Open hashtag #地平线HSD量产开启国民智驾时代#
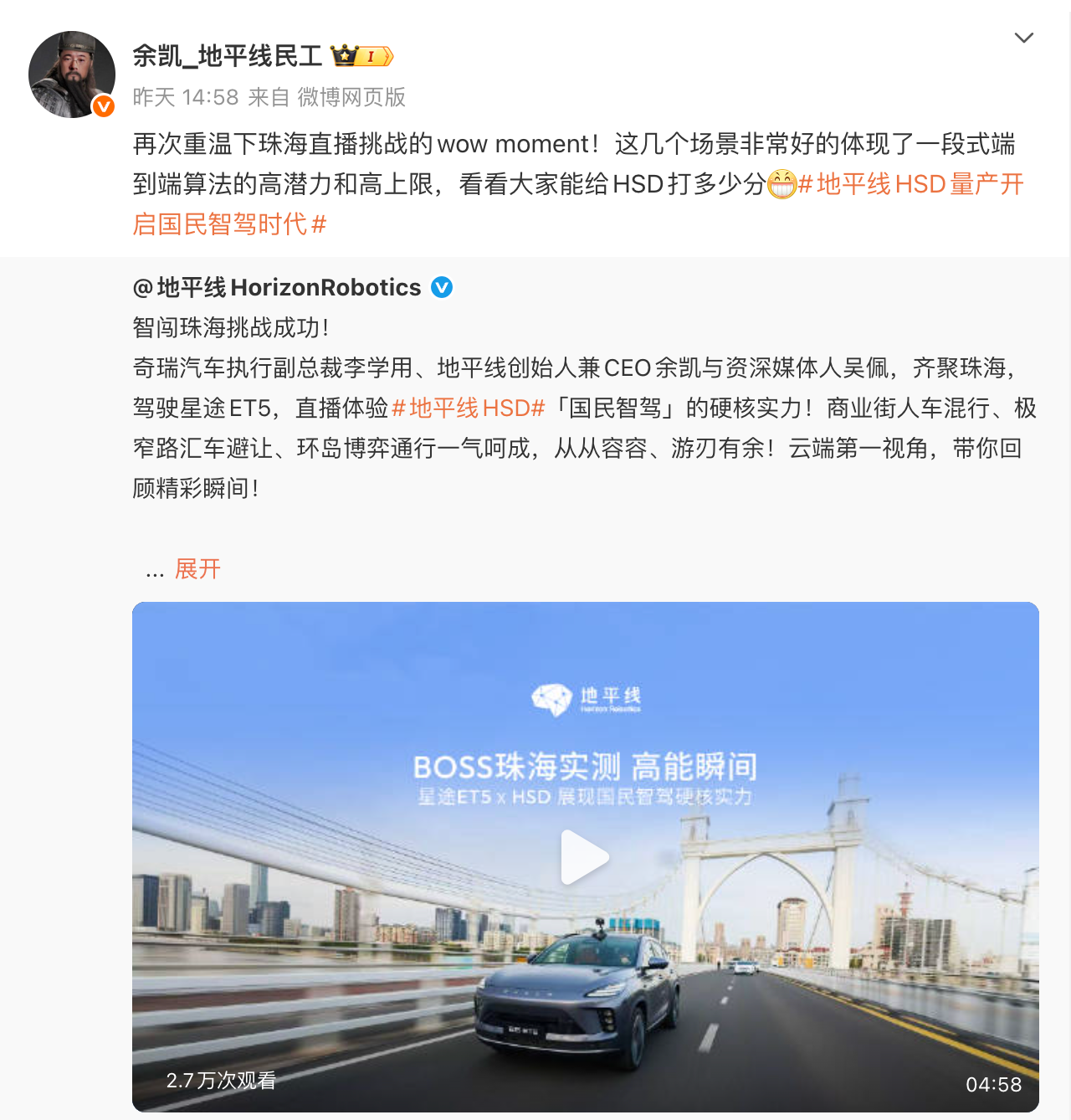Viewport: 1071px width, 1120px height. [911, 184]
